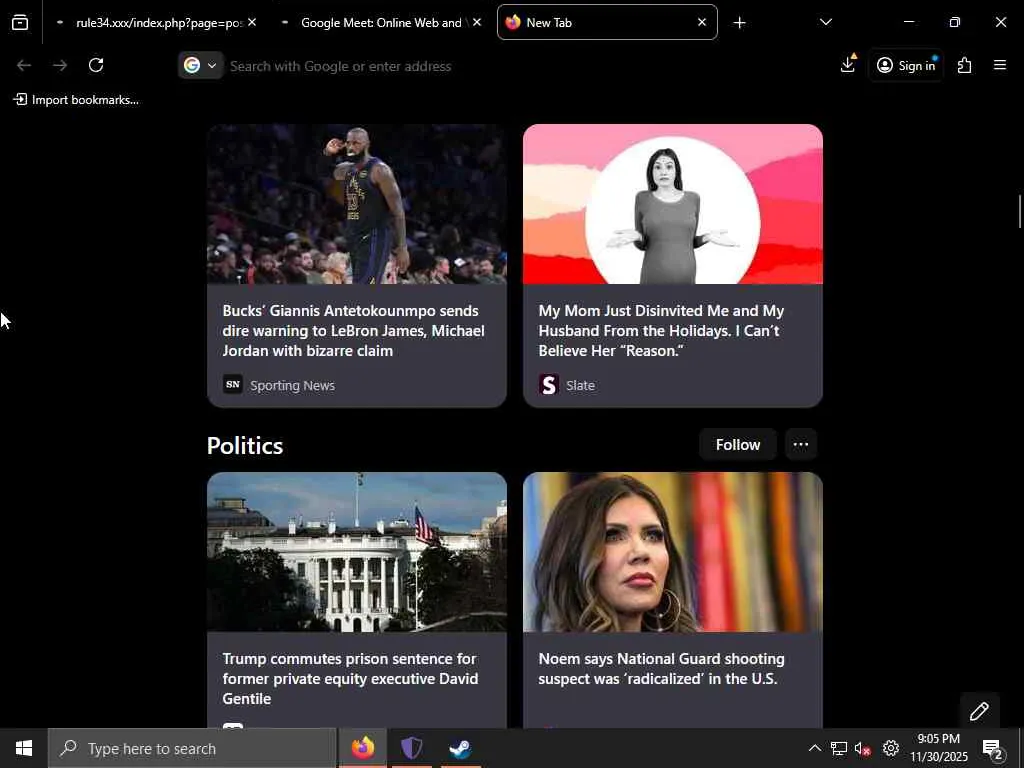Image resolution: width=1024 pixels, height=768 pixels.
Task: Open the browser hamburger menu
Action: 999,66
